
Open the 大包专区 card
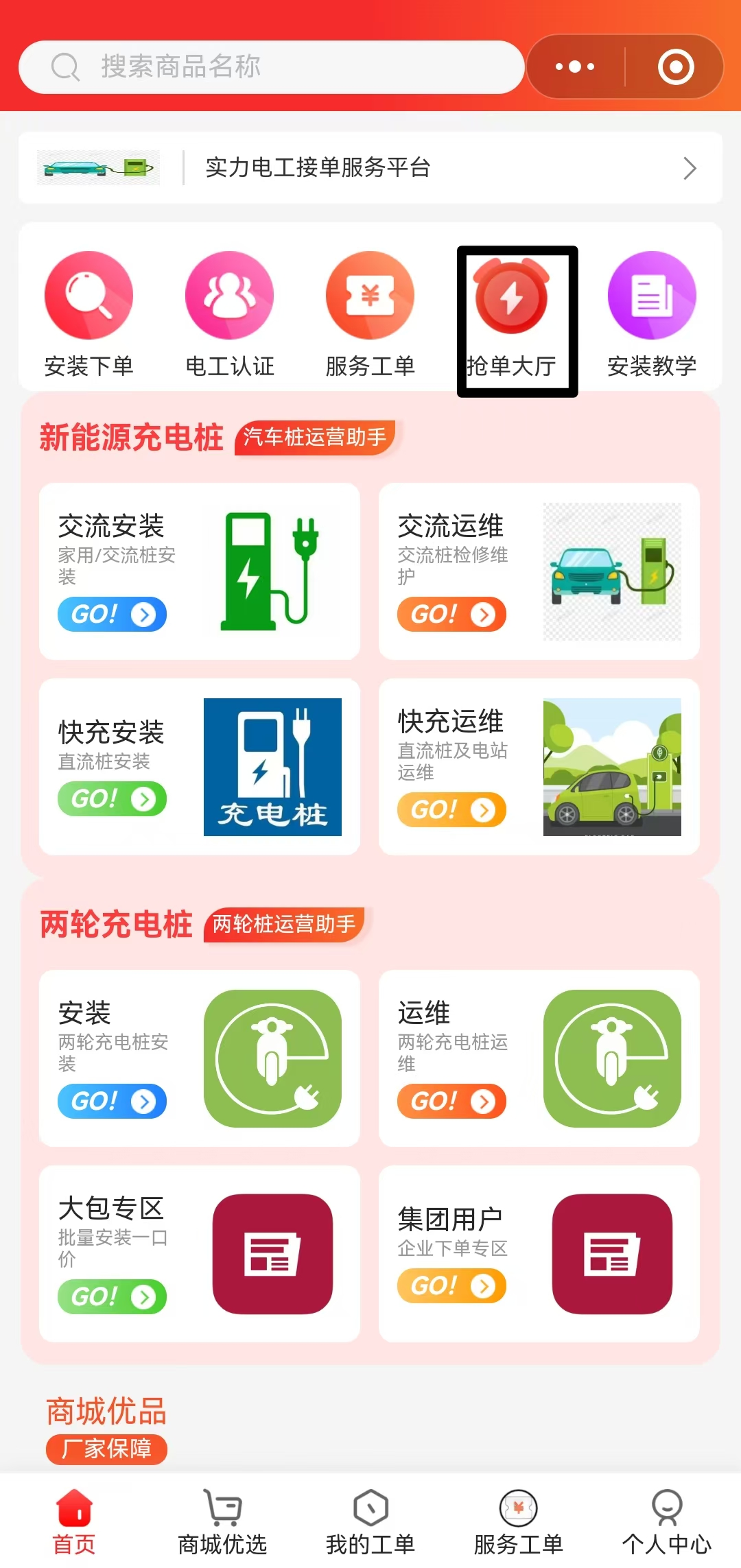click(x=199, y=1253)
